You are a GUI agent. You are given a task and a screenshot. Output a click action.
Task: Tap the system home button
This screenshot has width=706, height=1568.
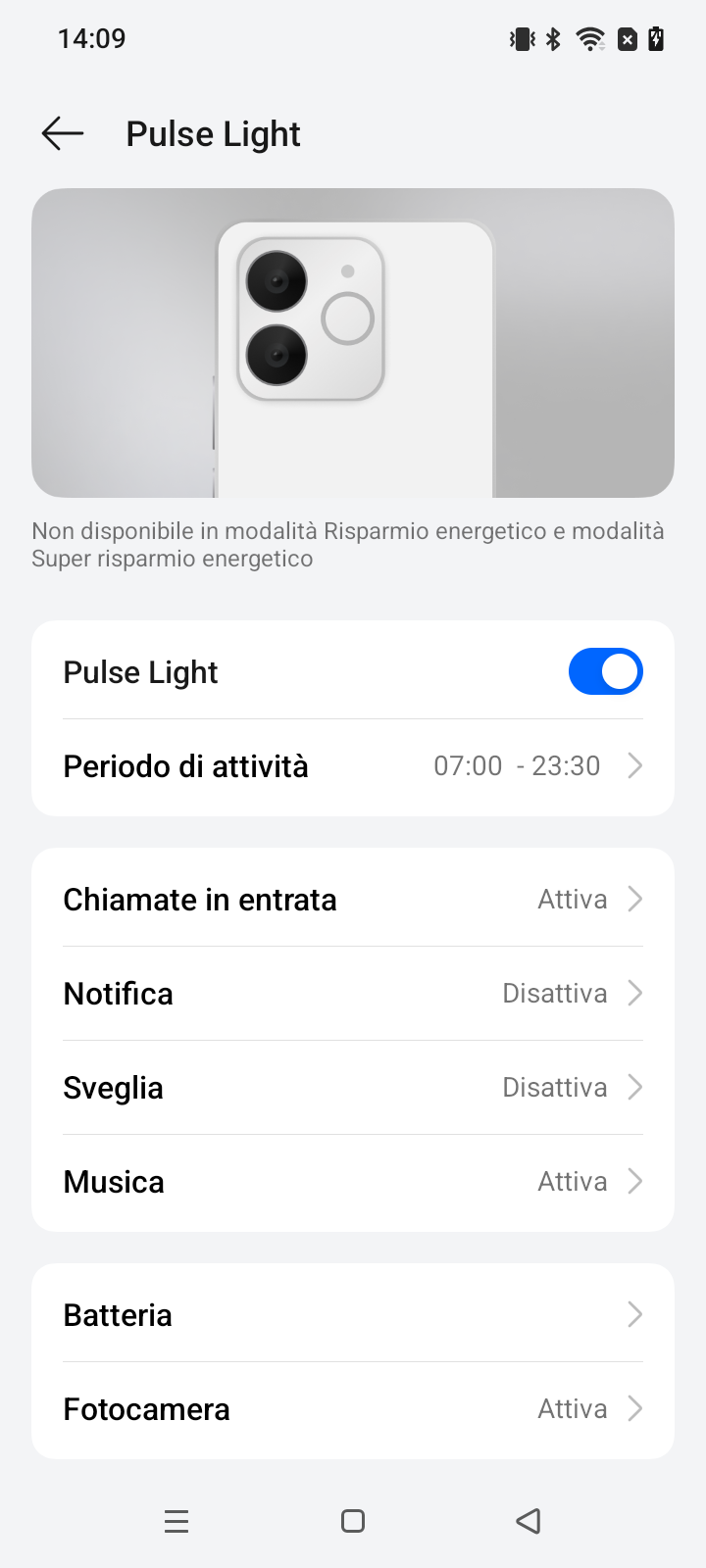[x=353, y=1521]
